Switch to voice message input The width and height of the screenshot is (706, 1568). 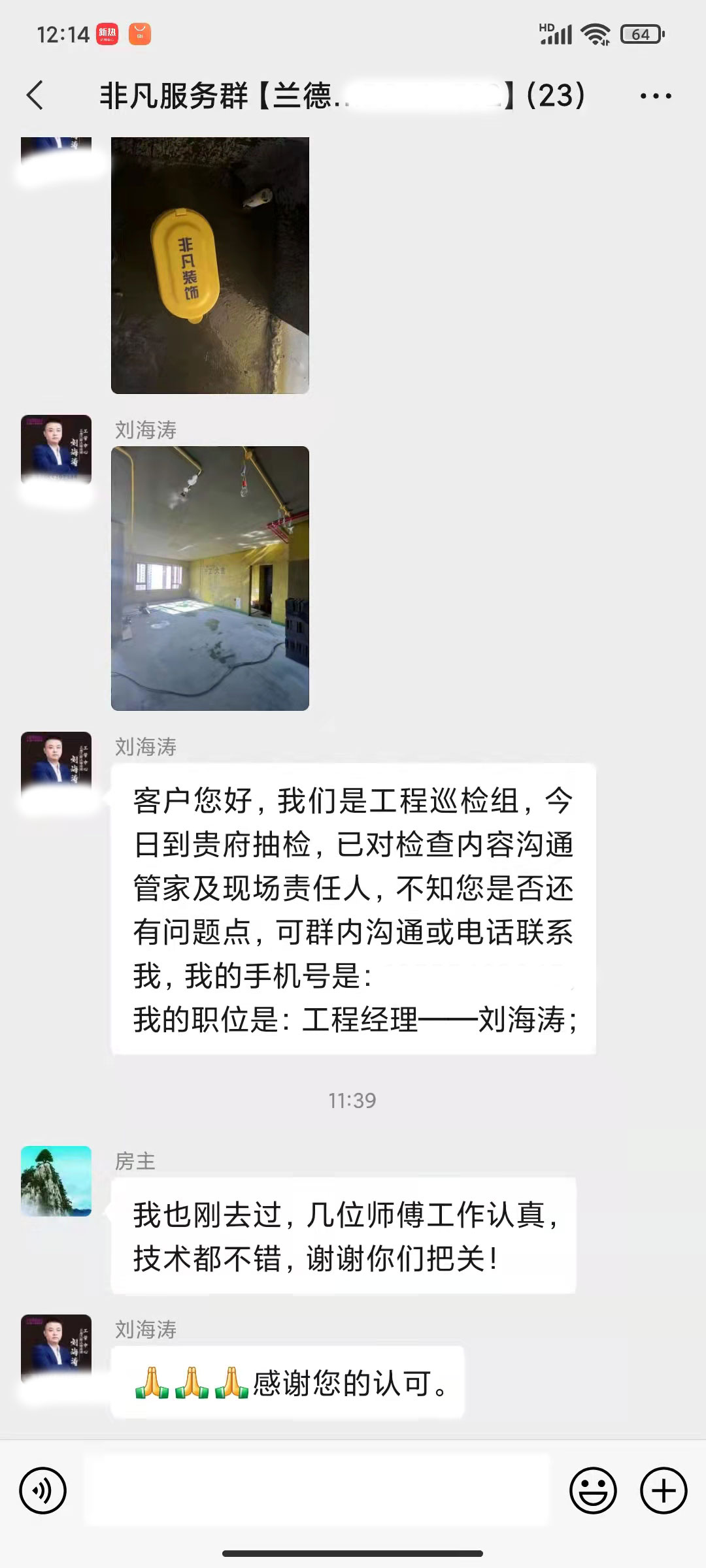43,1491
